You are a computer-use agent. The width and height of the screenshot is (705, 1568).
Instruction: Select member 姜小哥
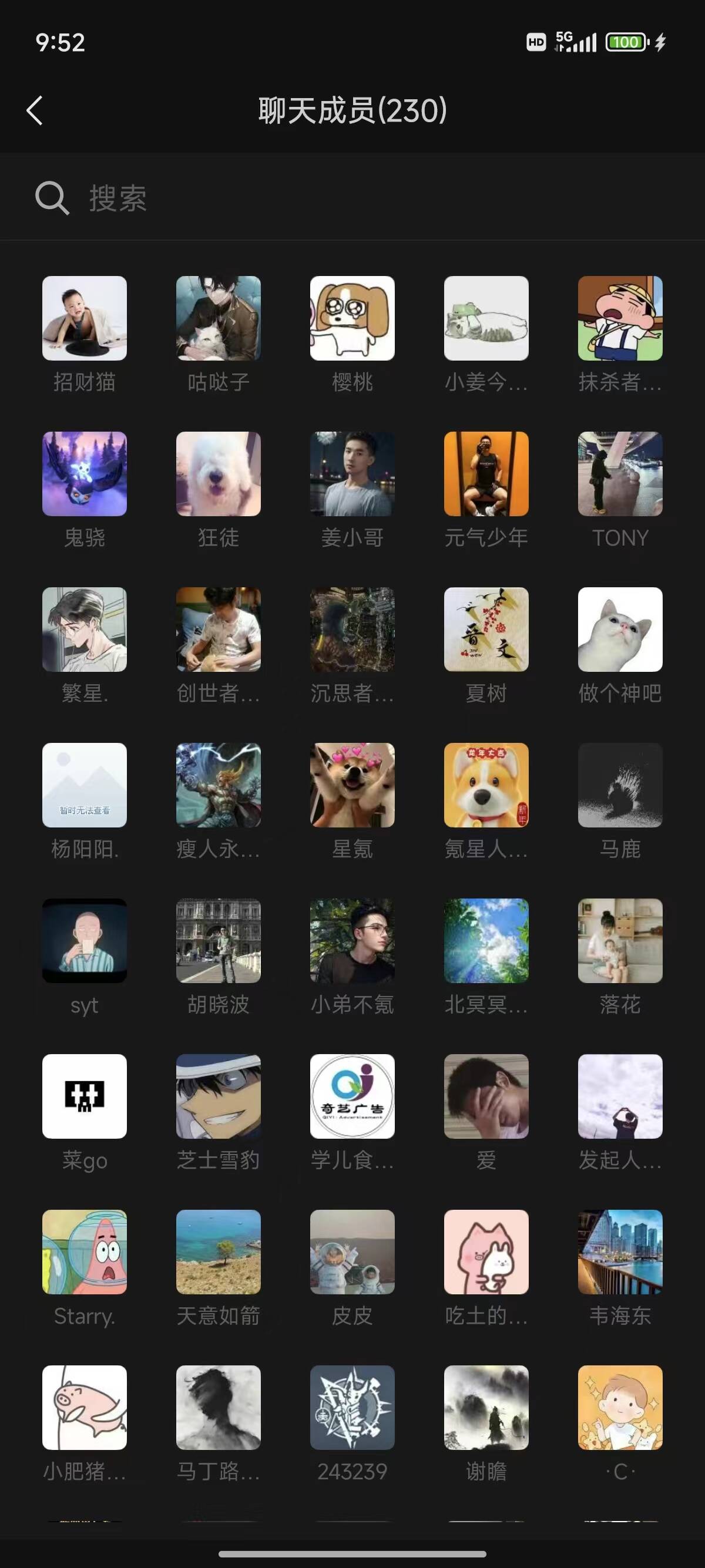[x=352, y=473]
